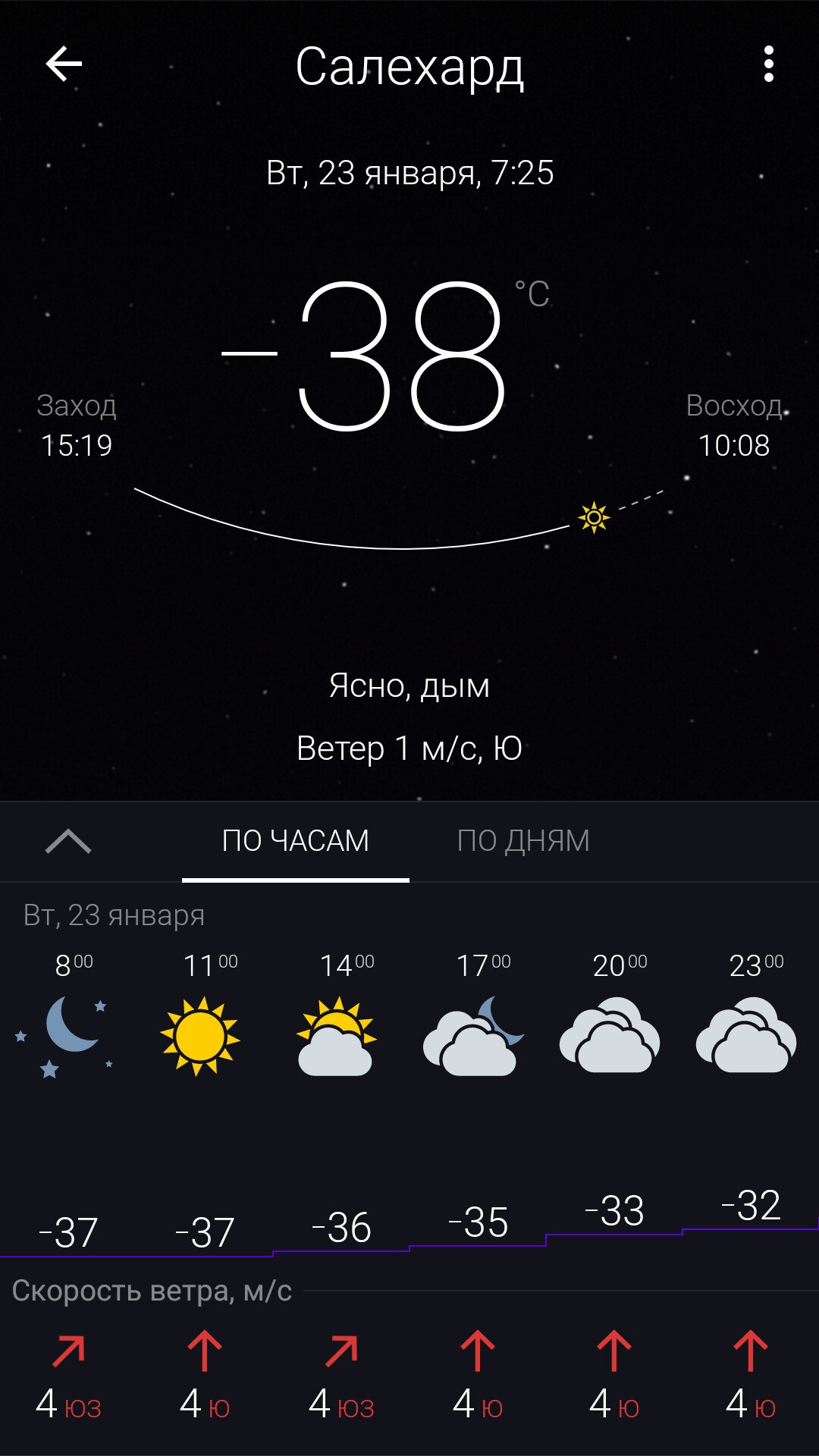Open the three-dot overflow menu
The width and height of the screenshot is (819, 1456).
[768, 64]
